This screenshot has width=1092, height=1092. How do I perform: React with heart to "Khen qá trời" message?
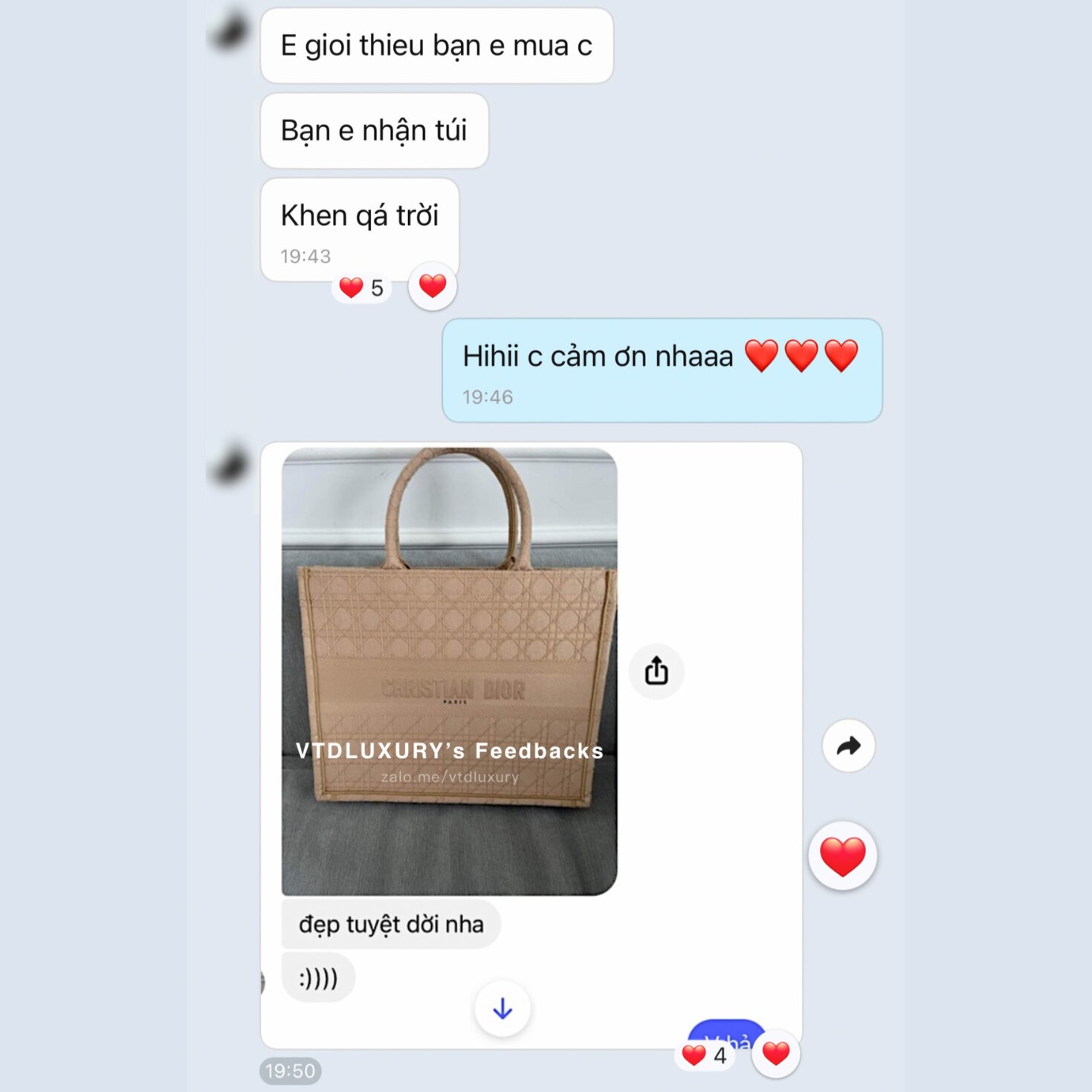(433, 286)
